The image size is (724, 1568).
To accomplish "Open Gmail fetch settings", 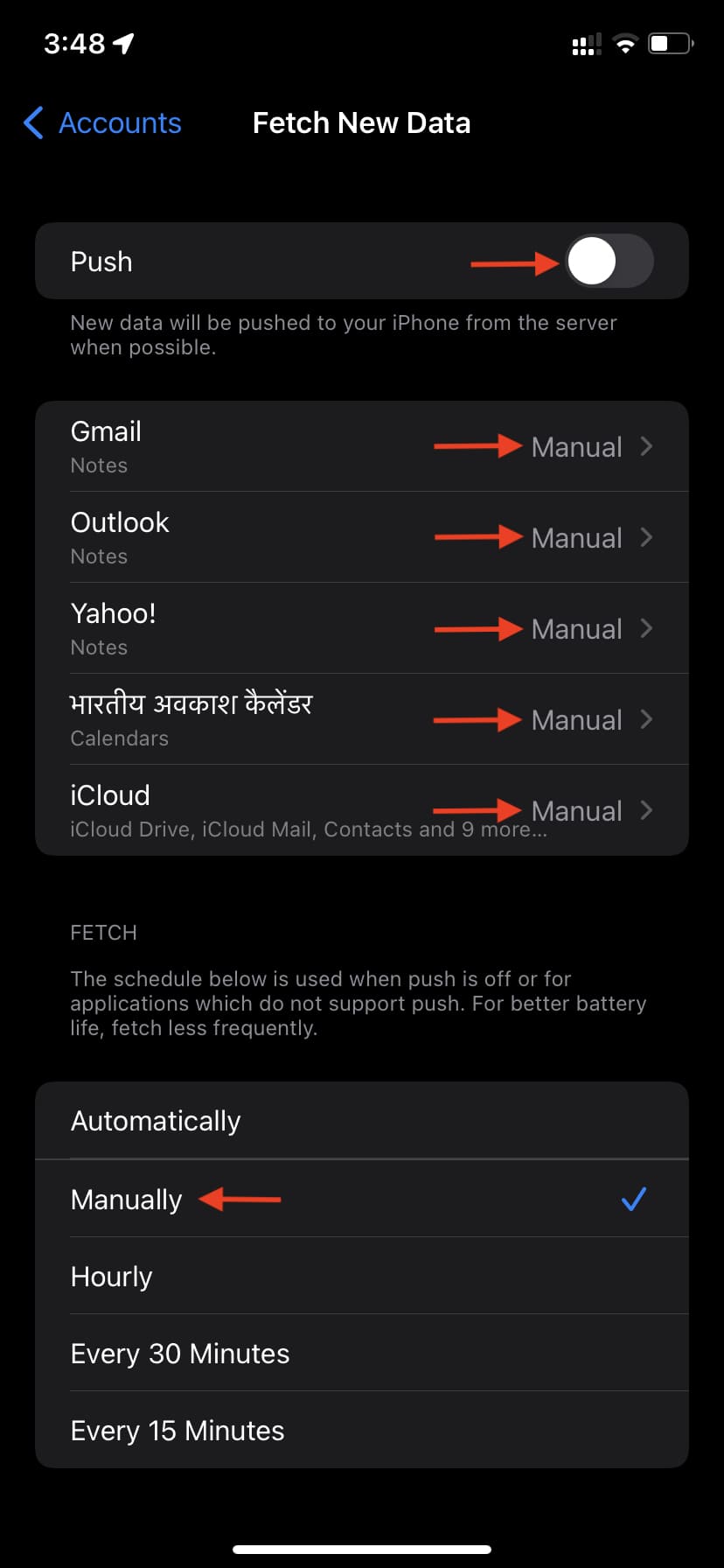I will (x=362, y=447).
